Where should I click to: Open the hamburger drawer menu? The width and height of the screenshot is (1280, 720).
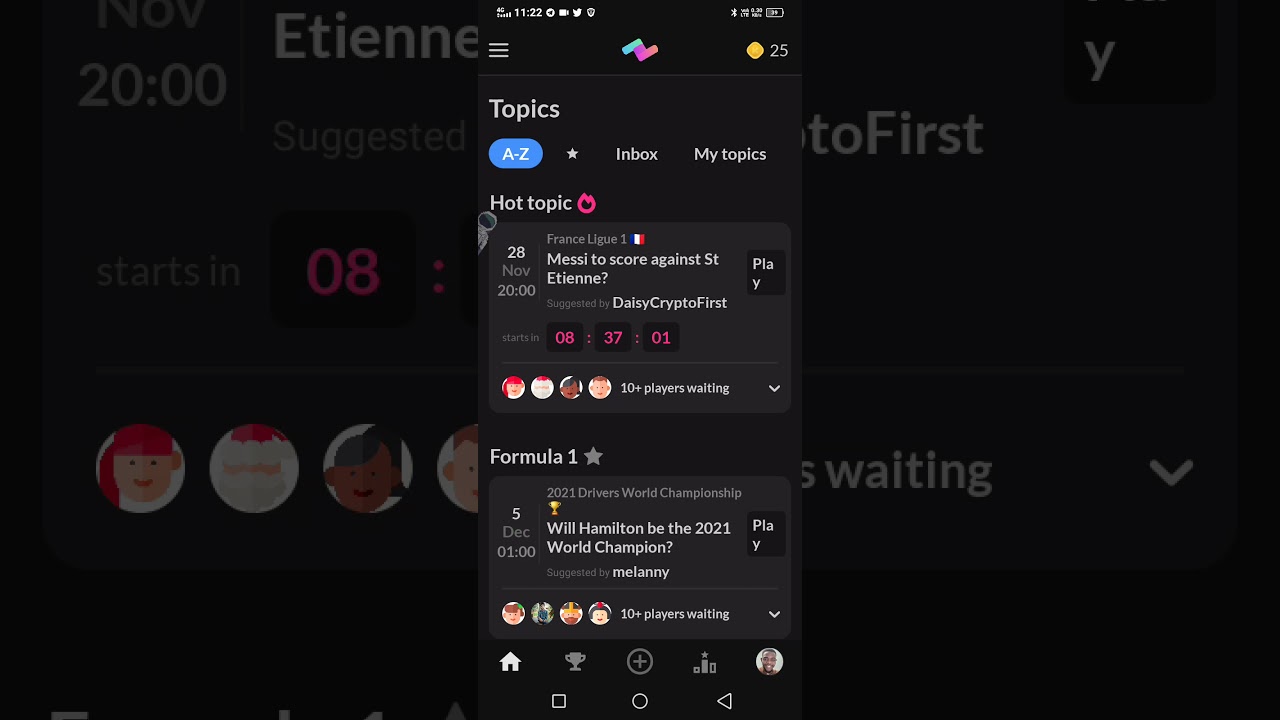[499, 51]
